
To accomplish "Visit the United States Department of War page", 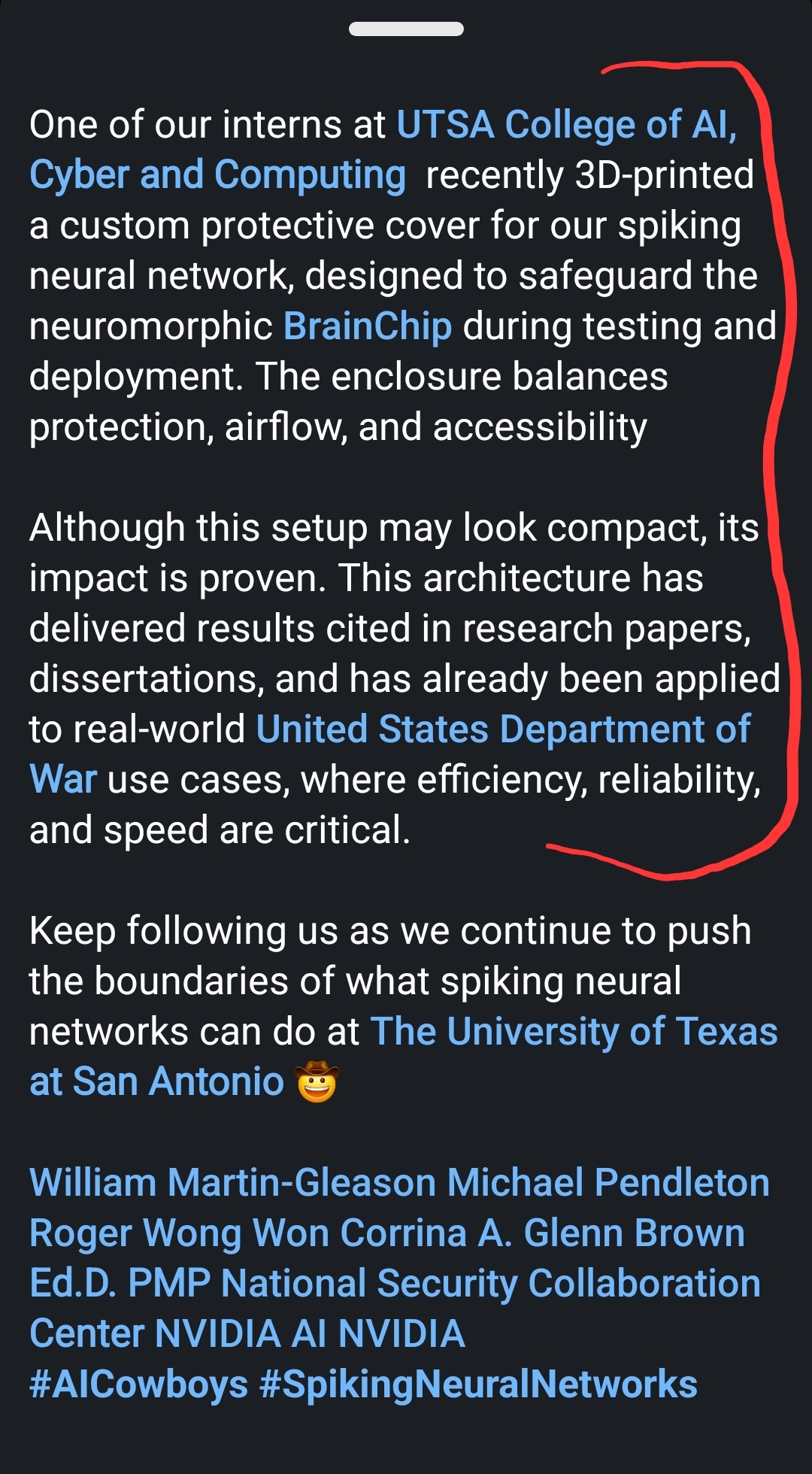I will pos(502,729).
